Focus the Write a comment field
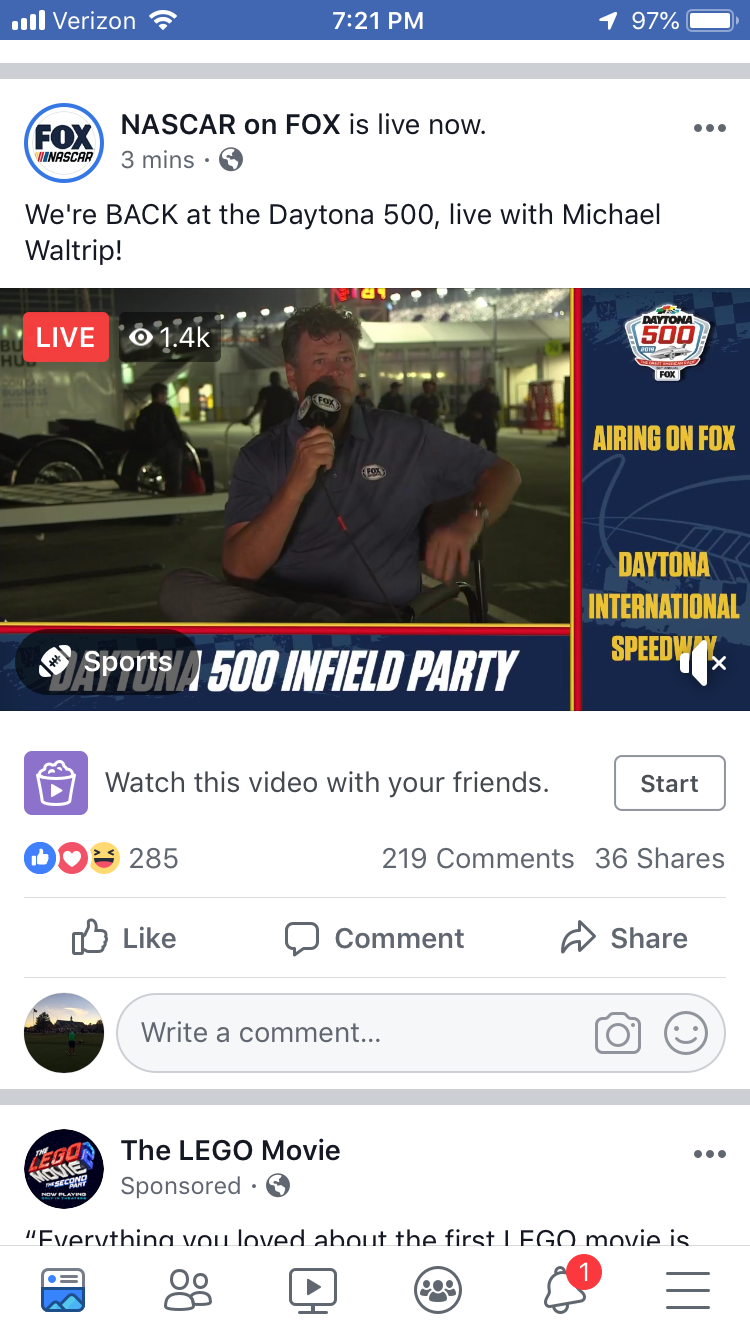Image resolution: width=750 pixels, height=1334 pixels. coord(350,1032)
